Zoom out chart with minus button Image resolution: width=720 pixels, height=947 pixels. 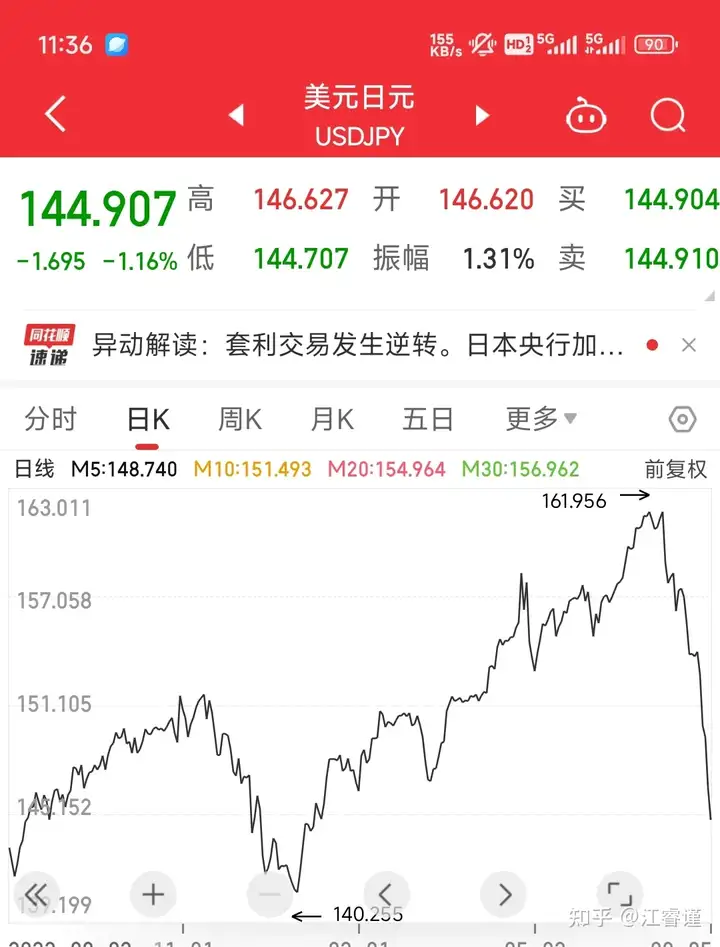(x=269, y=894)
